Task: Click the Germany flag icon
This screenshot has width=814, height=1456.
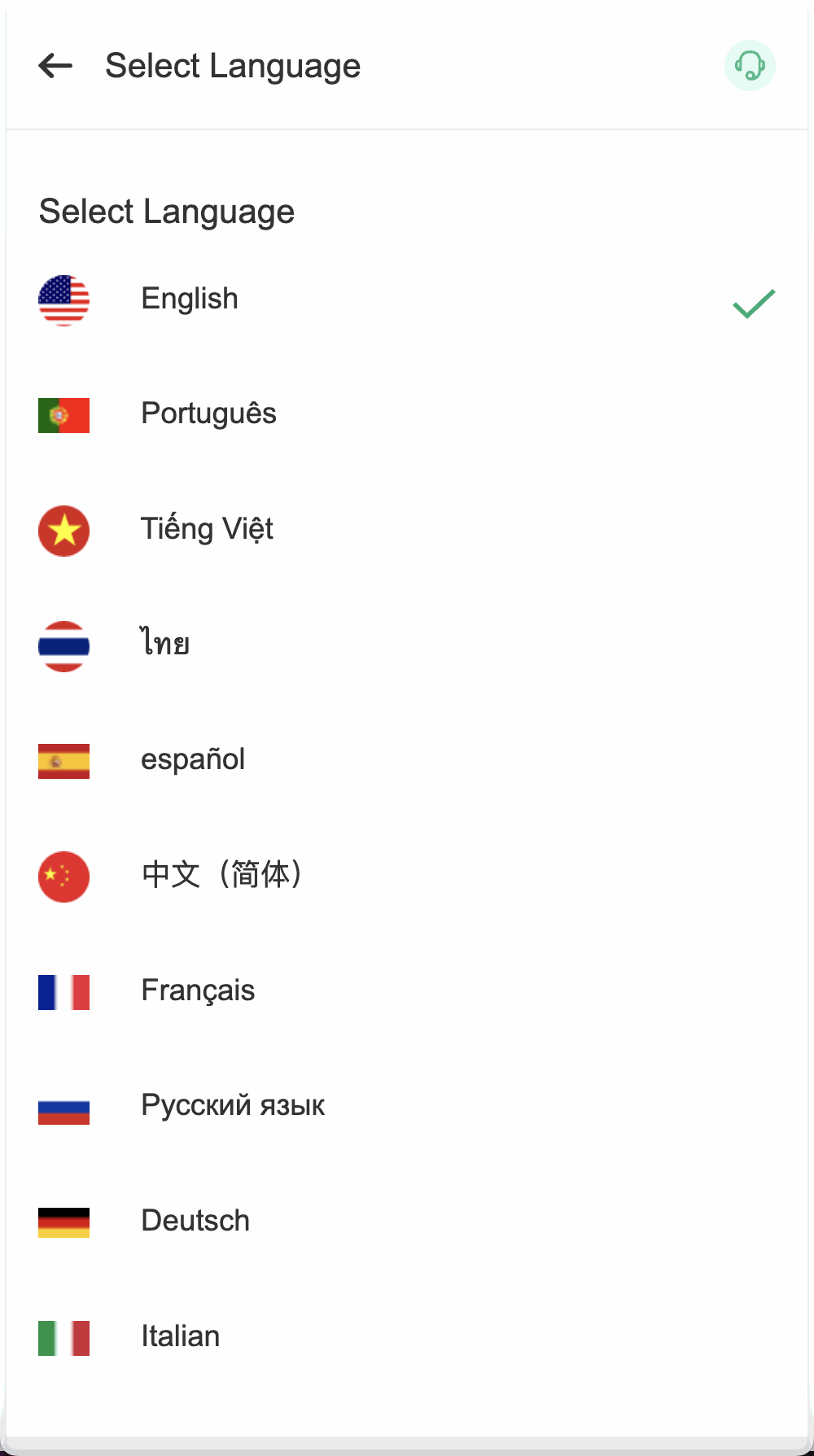Action: tap(63, 1222)
